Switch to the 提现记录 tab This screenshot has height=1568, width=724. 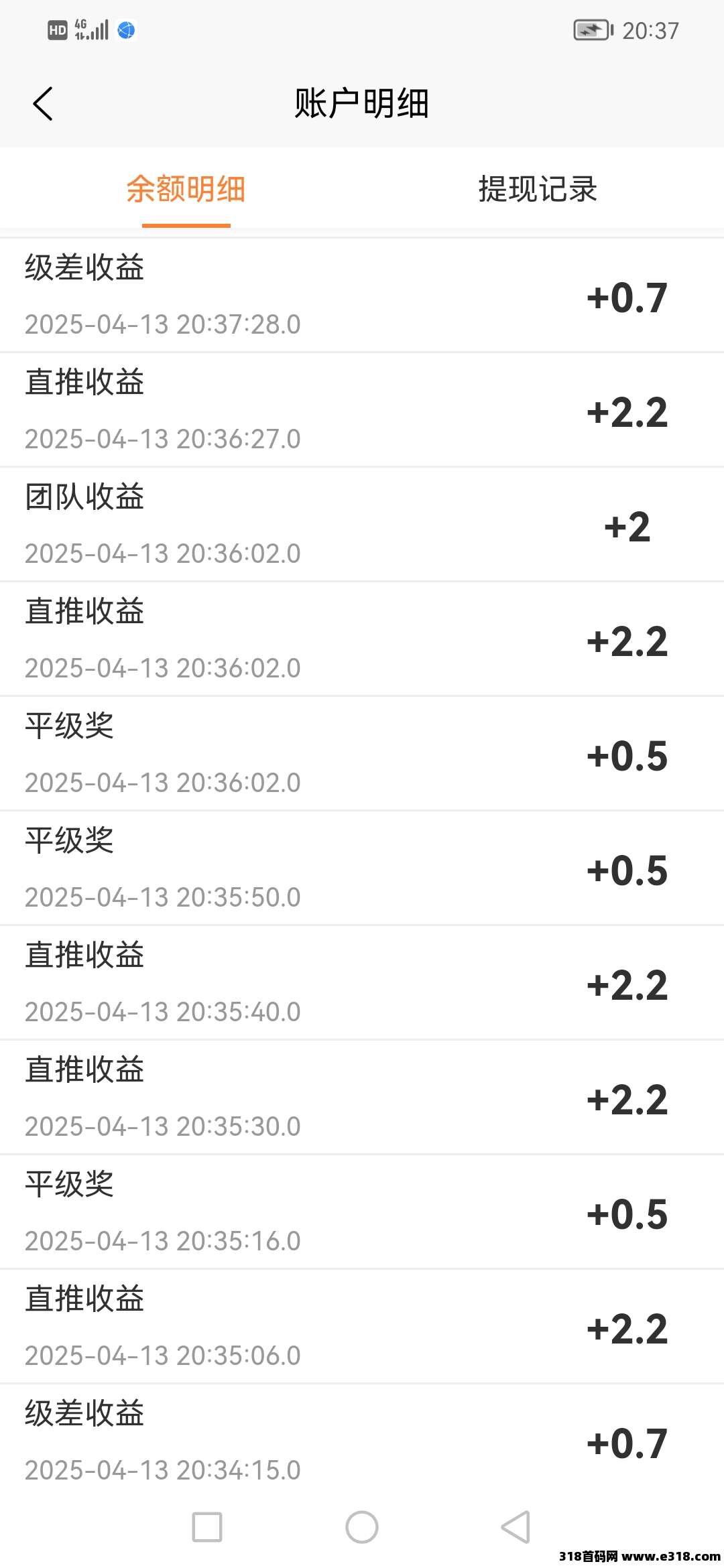tap(538, 190)
